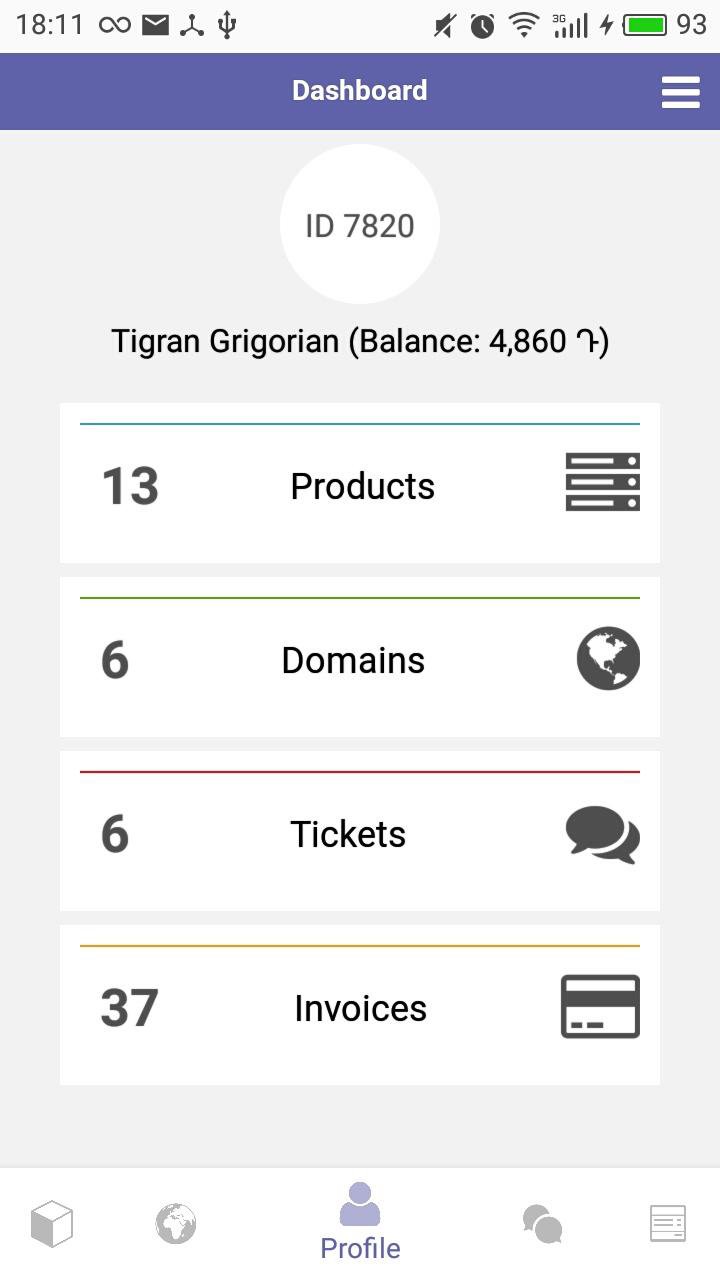720x1280 pixels.
Task: Open the Tickets card labeled 6
Action: tap(360, 833)
